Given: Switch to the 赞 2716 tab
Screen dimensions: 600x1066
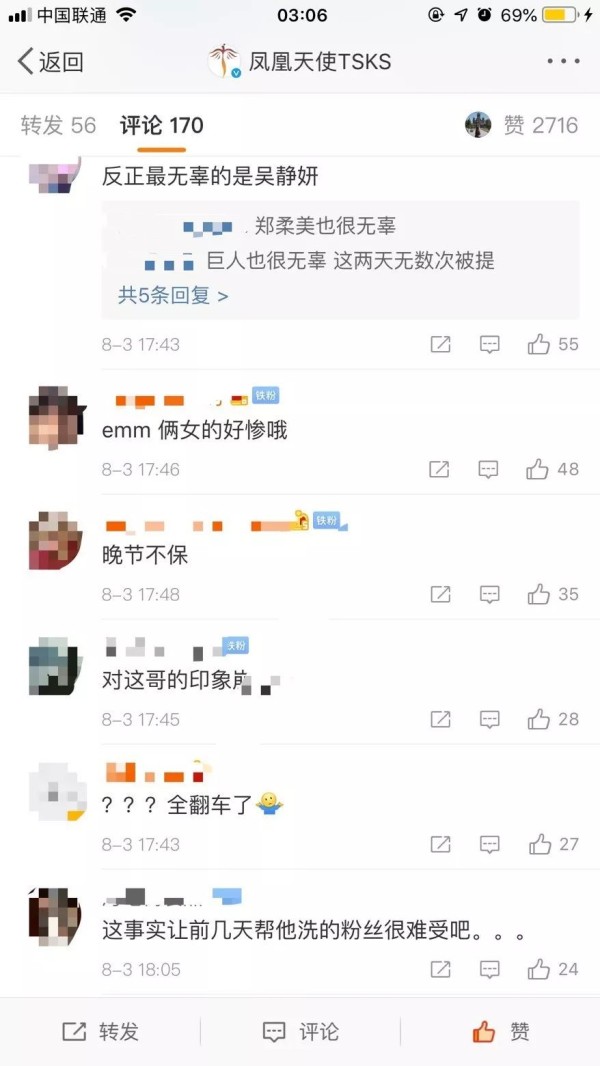Looking at the screenshot, I should [x=522, y=125].
